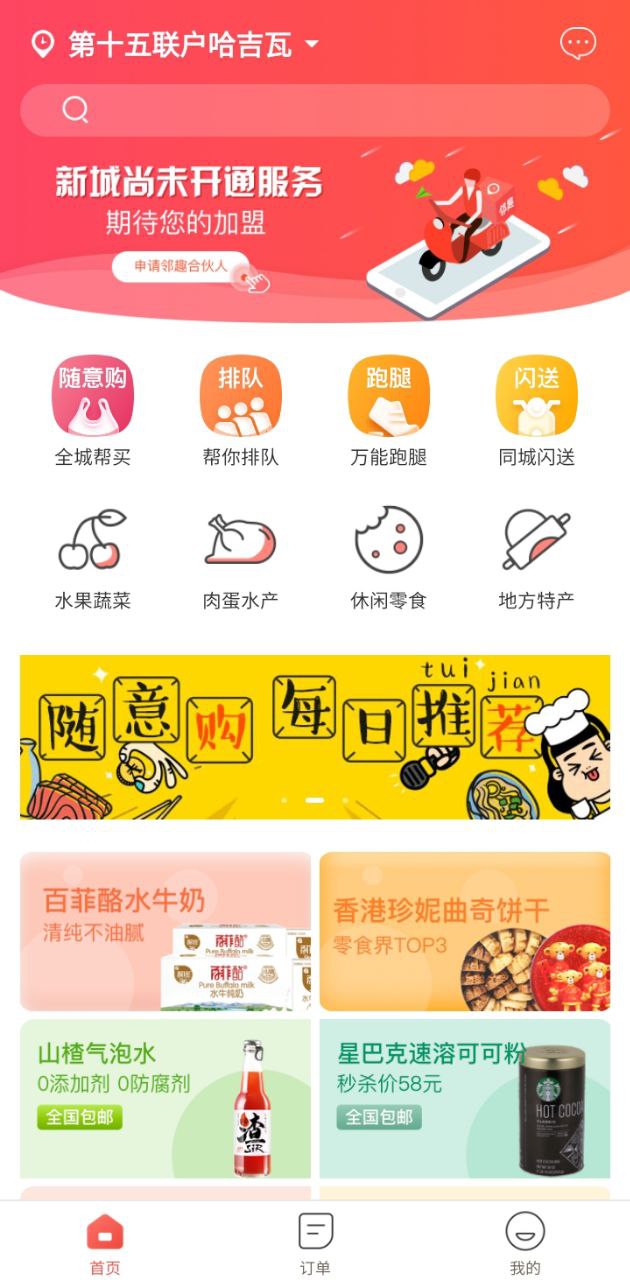Tap the search box
Viewport: 630px width, 1280px height.
(314, 110)
